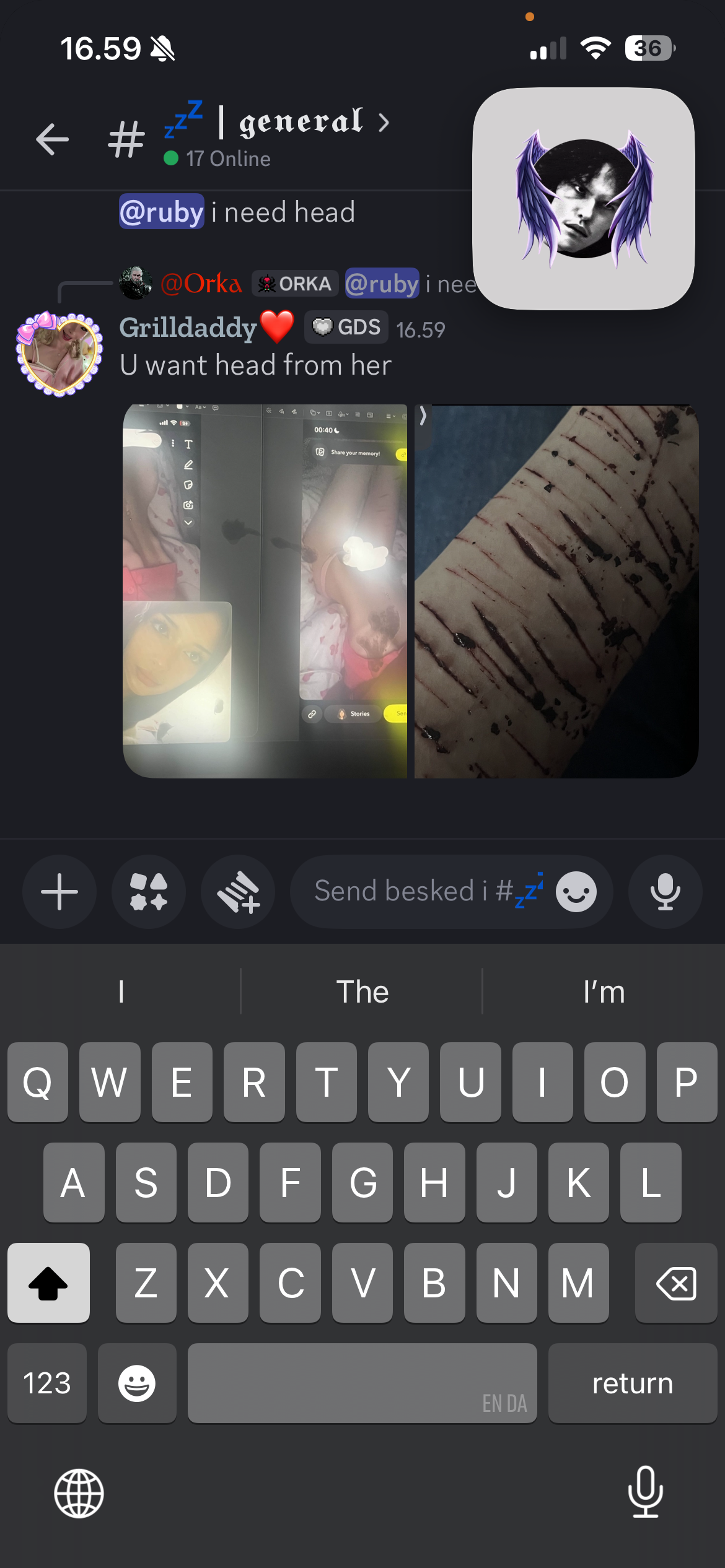Image resolution: width=725 pixels, height=1568 pixels.
Task: Tap the keyboard return key
Action: 632,1383
